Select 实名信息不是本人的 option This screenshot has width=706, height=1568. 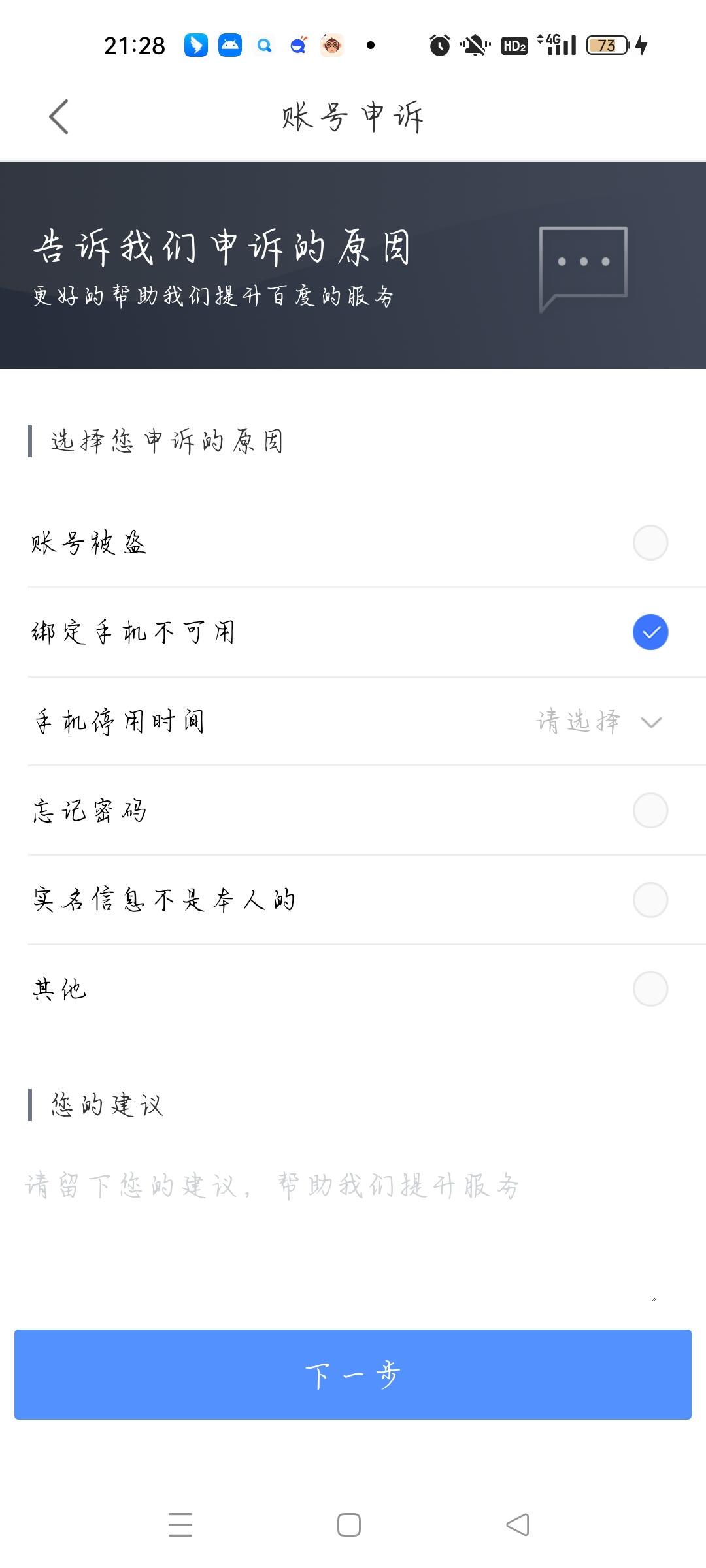pos(650,900)
